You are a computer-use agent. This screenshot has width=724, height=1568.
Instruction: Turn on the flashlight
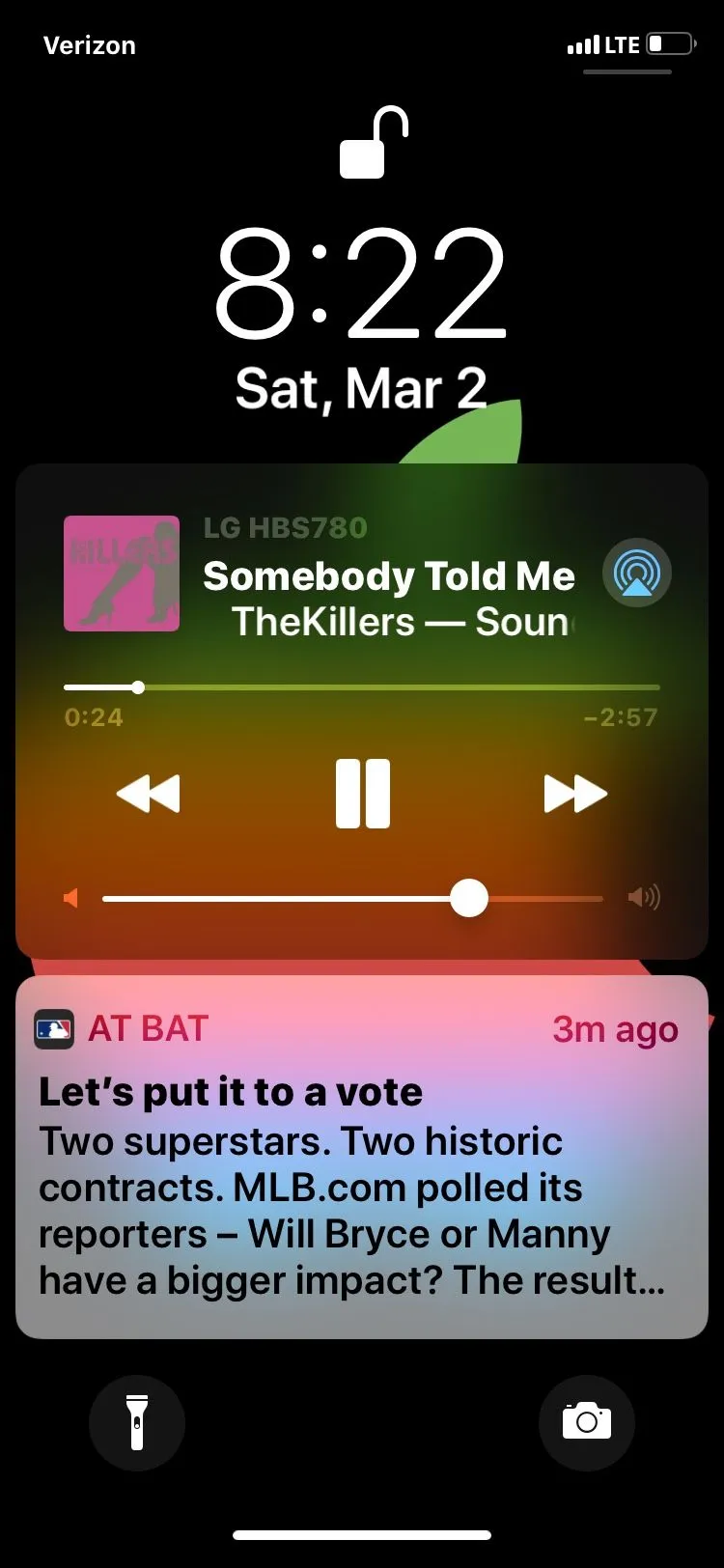click(x=137, y=1422)
